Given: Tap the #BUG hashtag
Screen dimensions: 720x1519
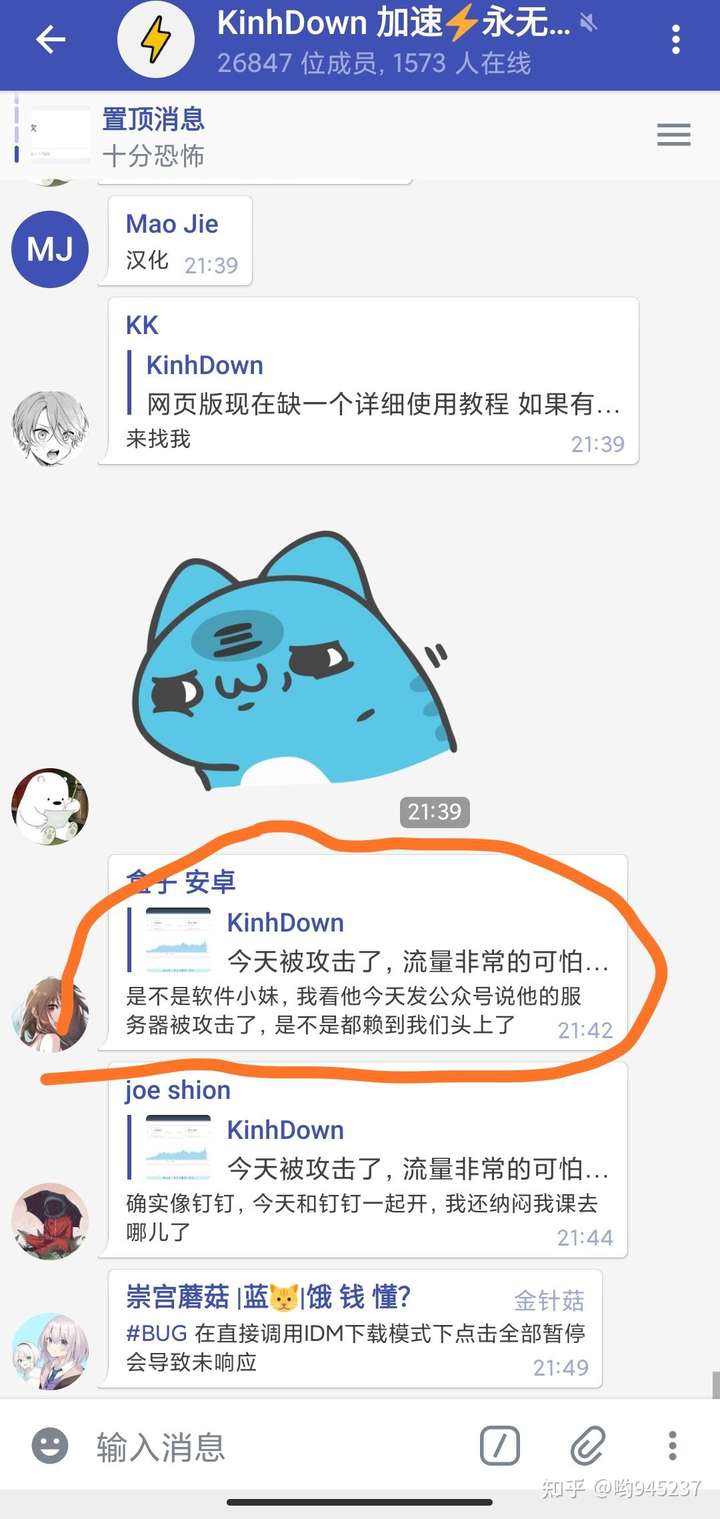Looking at the screenshot, I should click(157, 1333).
